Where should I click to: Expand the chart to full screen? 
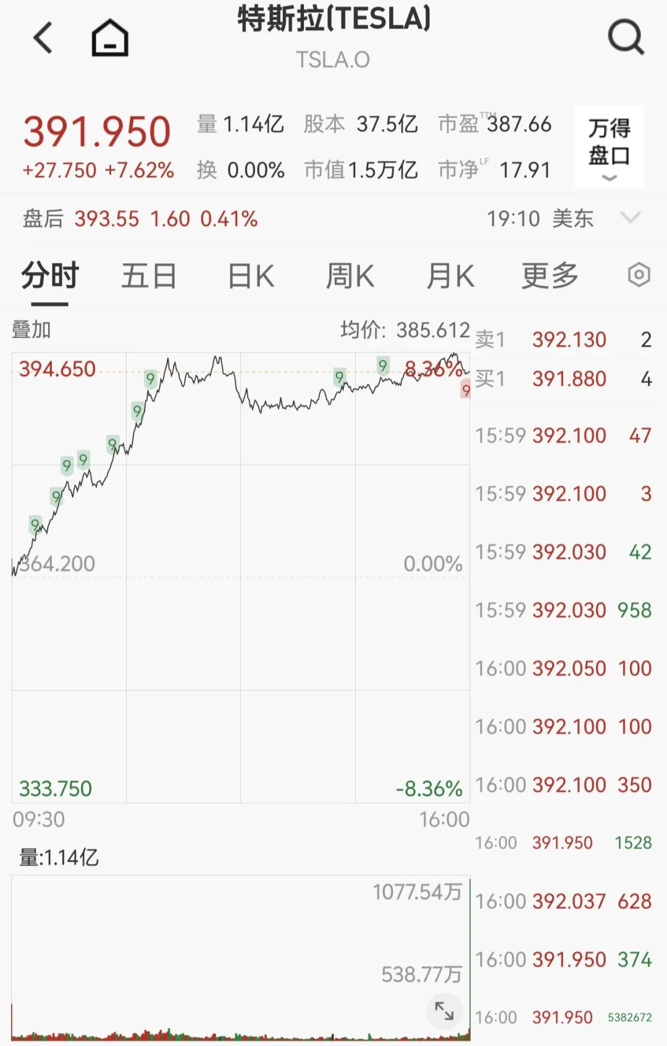point(444,1011)
